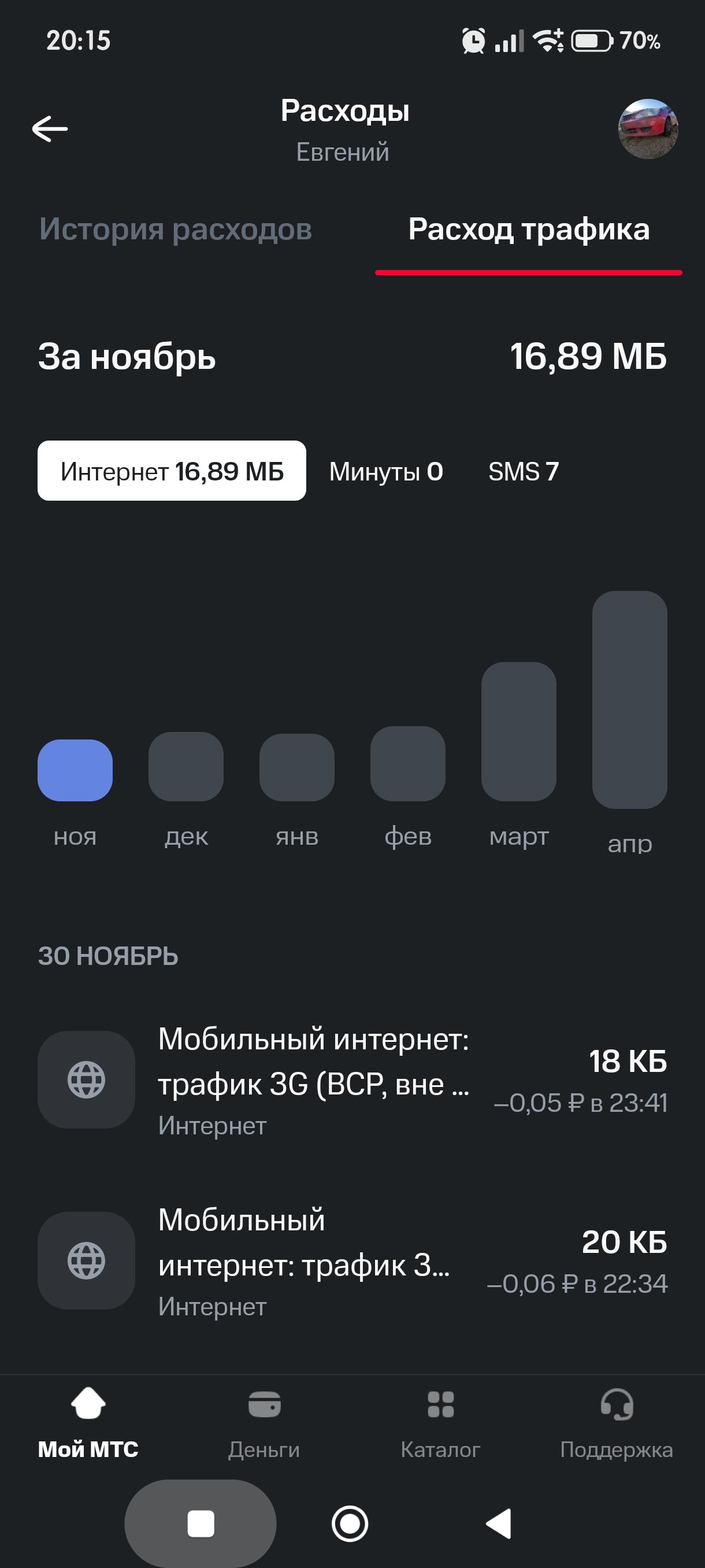705x1568 pixels.
Task: Select the дек bar in chart
Action: coord(186,766)
